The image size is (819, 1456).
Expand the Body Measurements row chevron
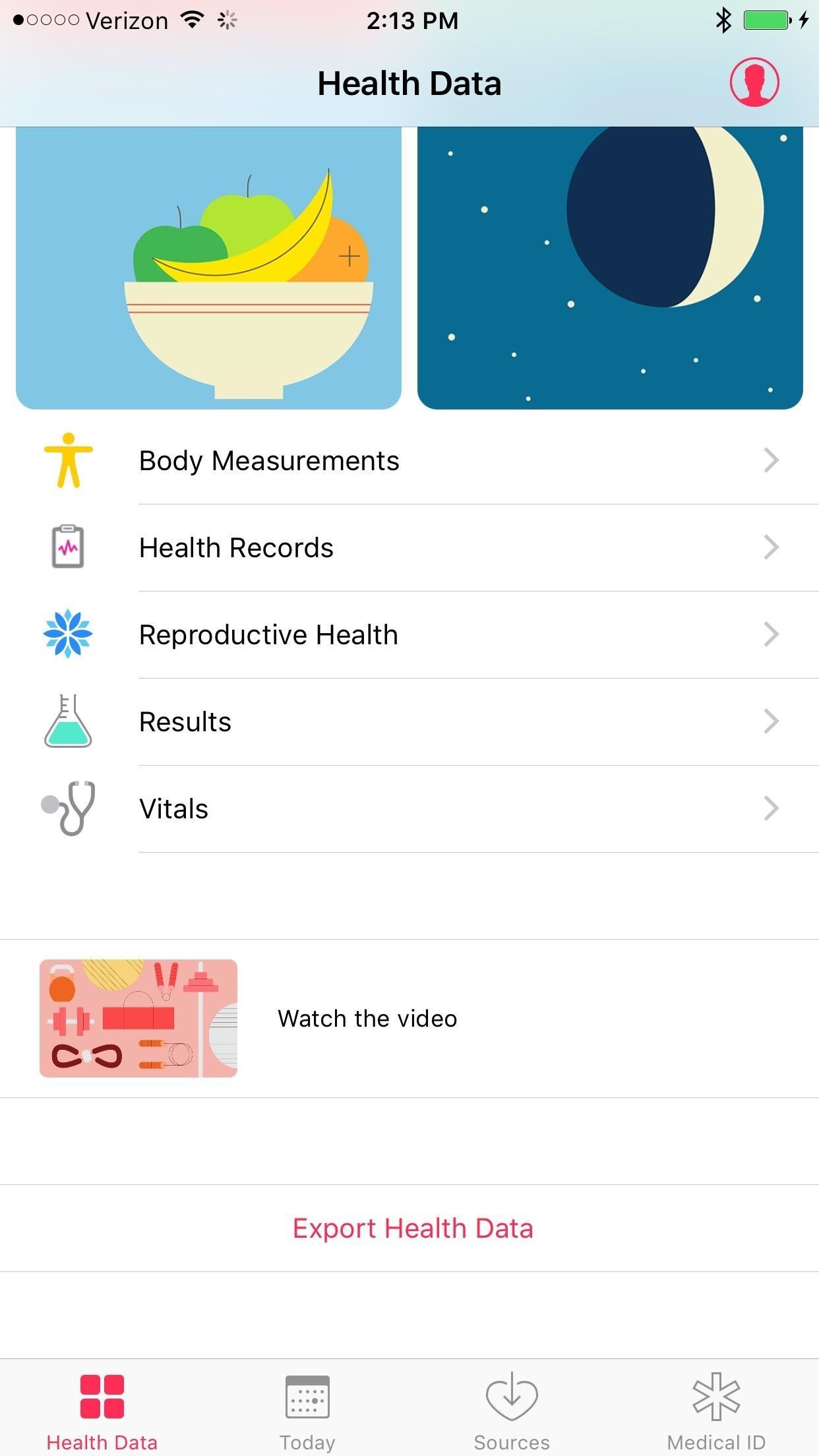tap(771, 460)
